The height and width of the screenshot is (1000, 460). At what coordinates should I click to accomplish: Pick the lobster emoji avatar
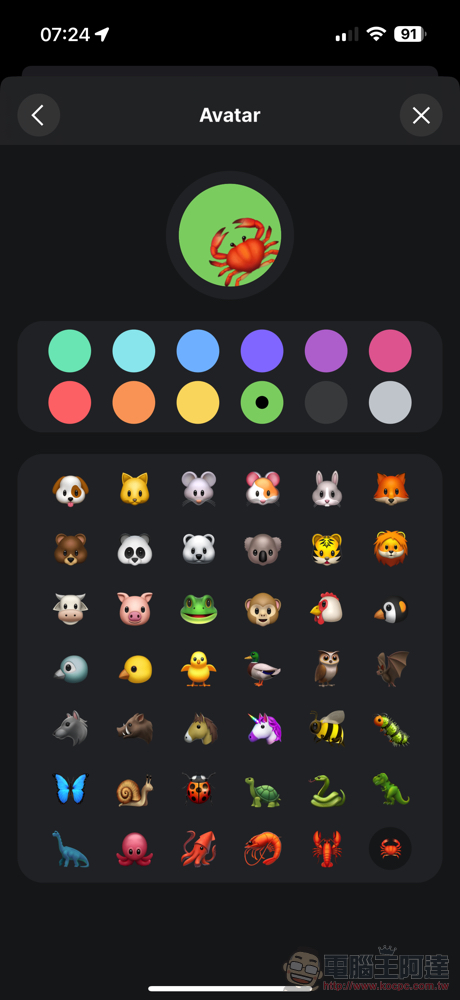point(327,848)
